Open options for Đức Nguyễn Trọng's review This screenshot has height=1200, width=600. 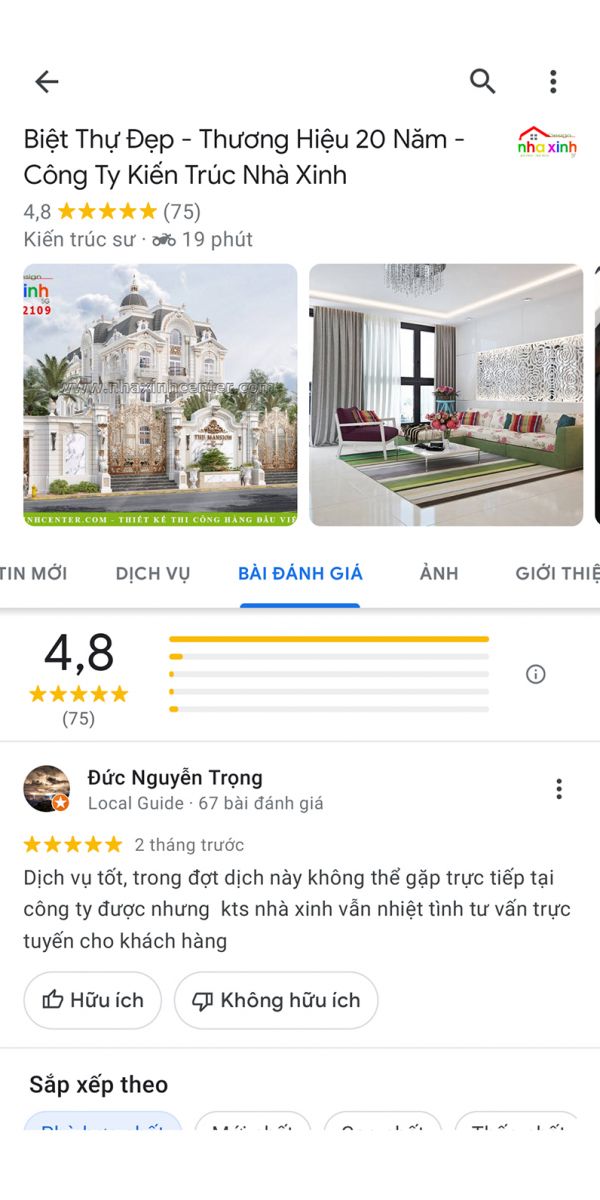point(559,789)
